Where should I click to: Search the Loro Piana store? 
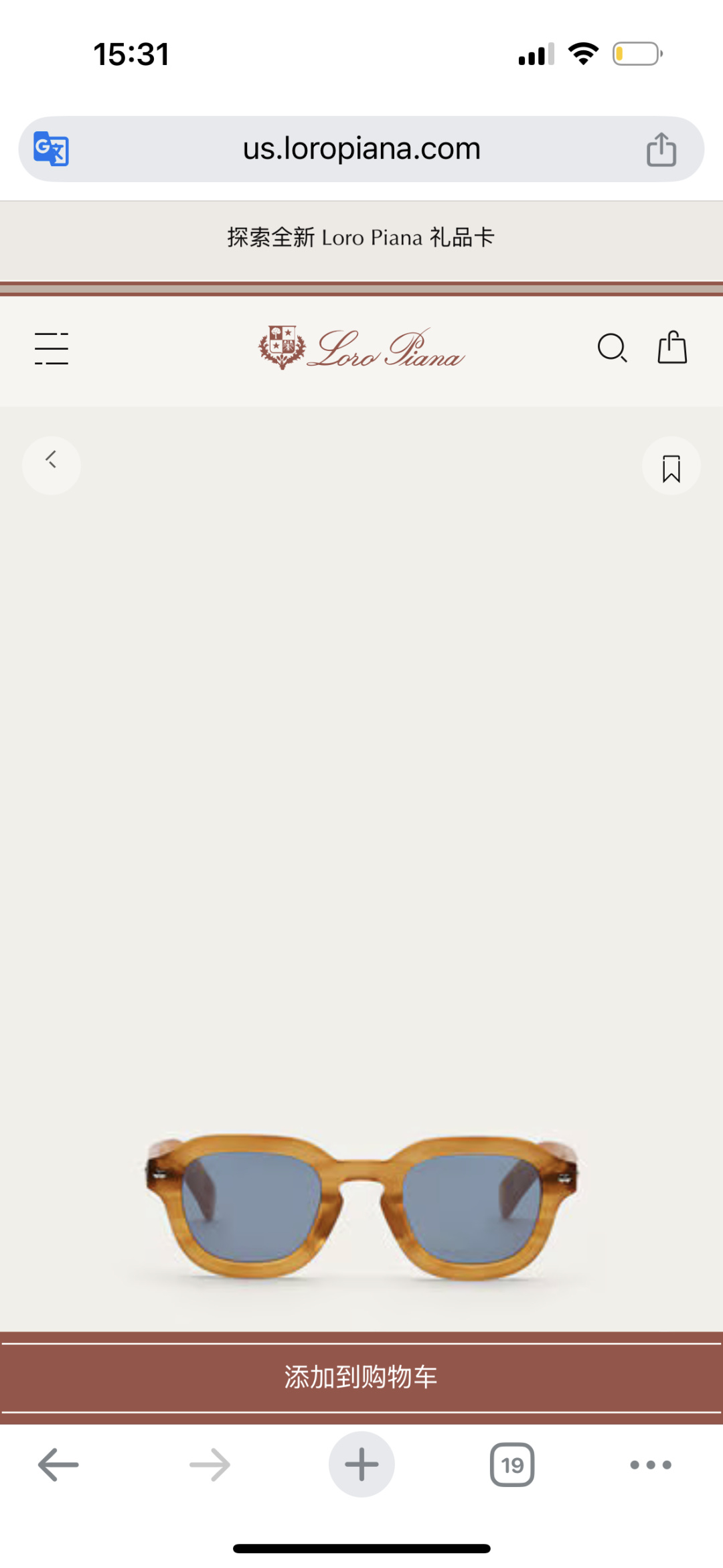[612, 348]
